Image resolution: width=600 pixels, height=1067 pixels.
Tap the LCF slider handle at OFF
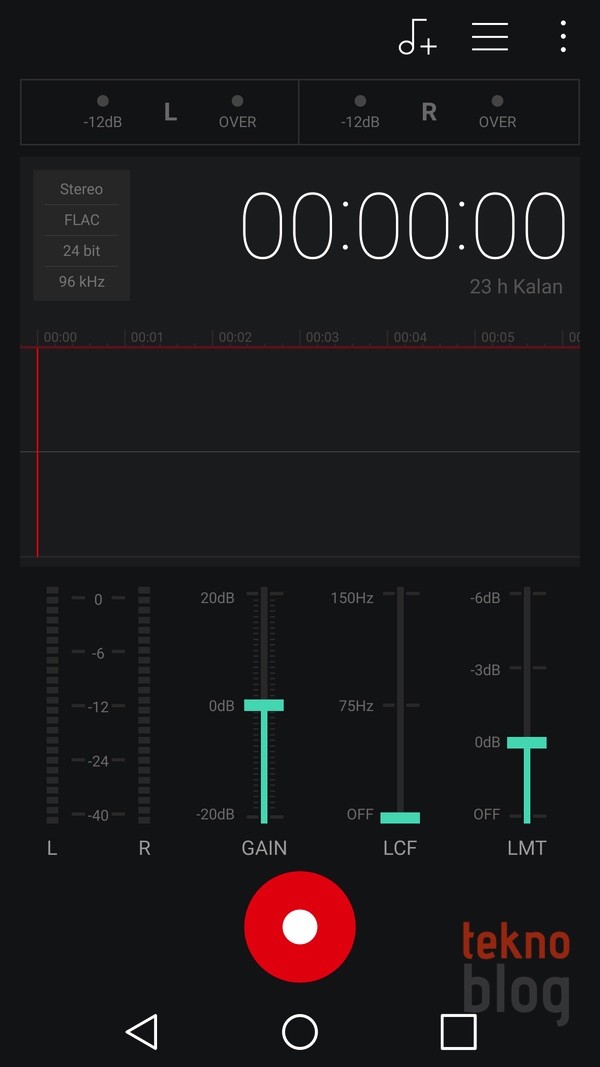(x=400, y=817)
